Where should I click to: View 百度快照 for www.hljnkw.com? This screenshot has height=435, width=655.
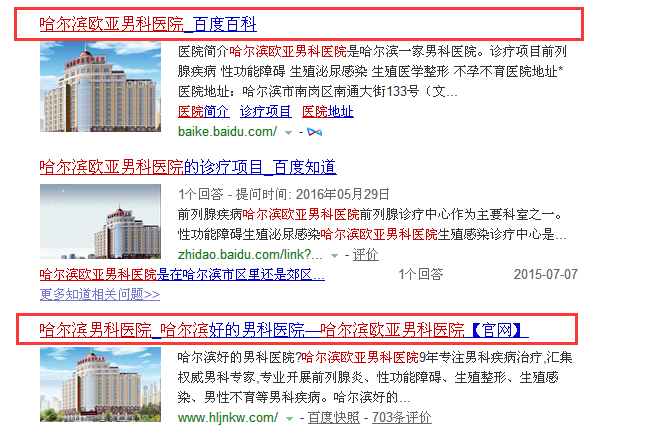pyautogui.click(x=333, y=417)
